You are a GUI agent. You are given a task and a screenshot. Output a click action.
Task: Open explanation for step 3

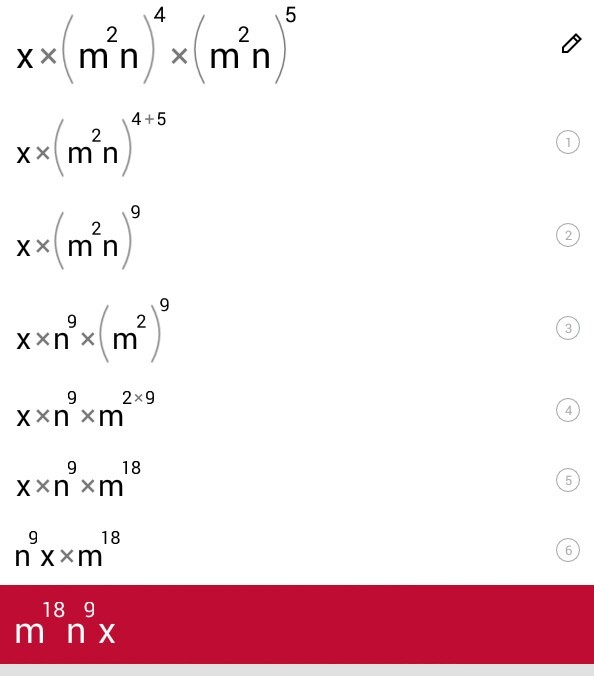(x=568, y=328)
